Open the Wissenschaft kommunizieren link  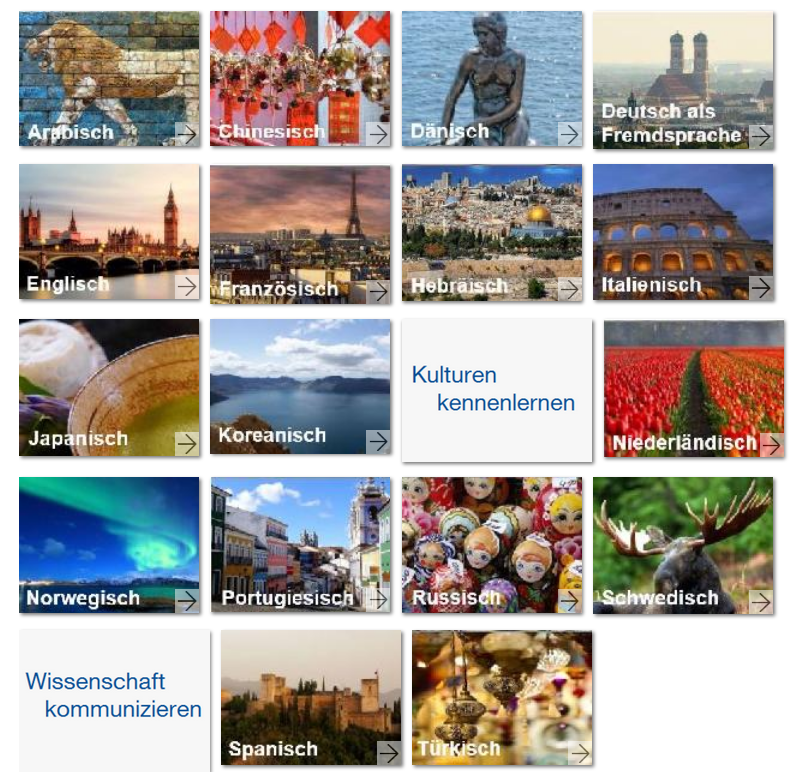(x=114, y=696)
